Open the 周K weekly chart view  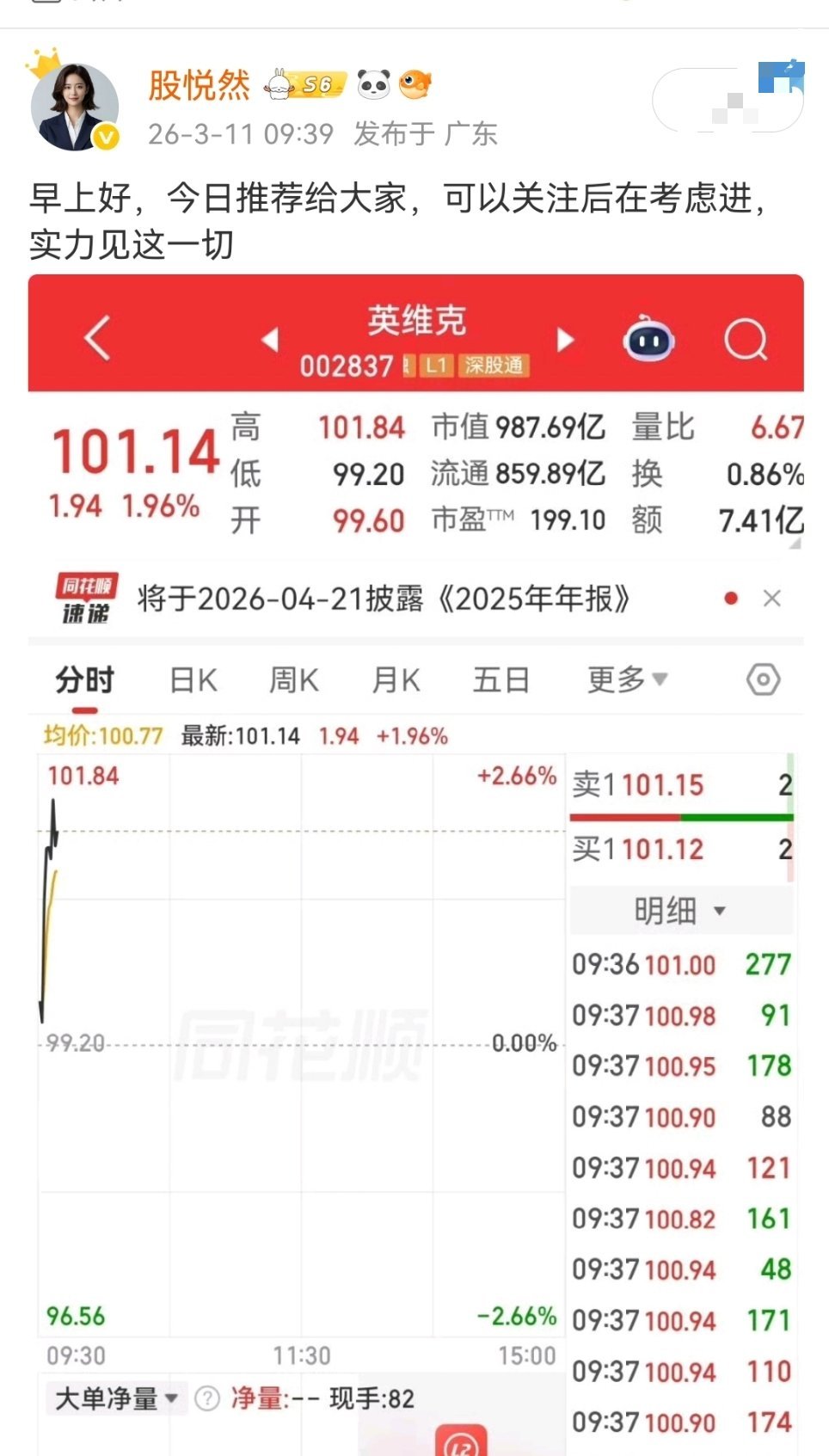[292, 679]
